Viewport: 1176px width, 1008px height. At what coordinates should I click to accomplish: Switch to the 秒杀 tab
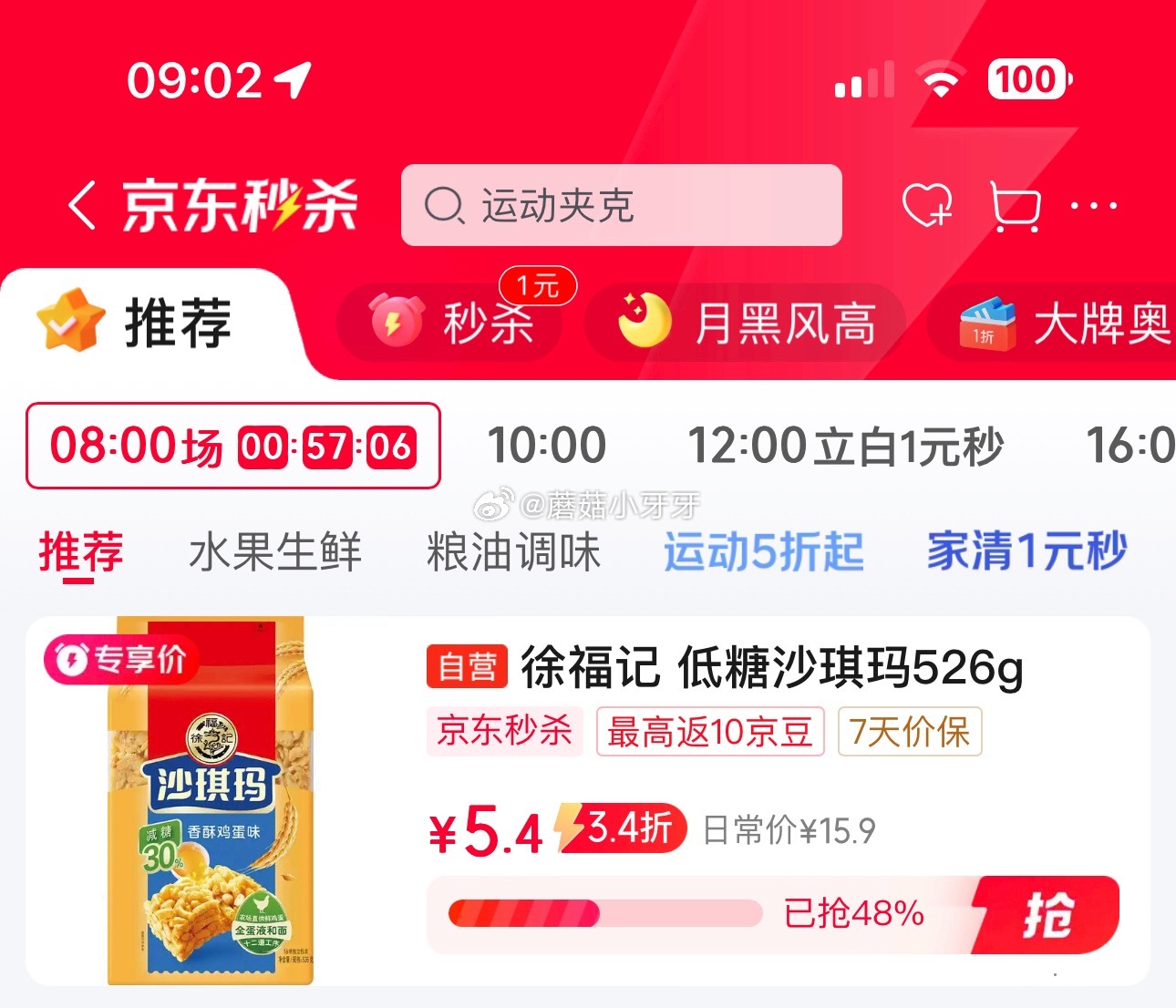pyautogui.click(x=451, y=324)
